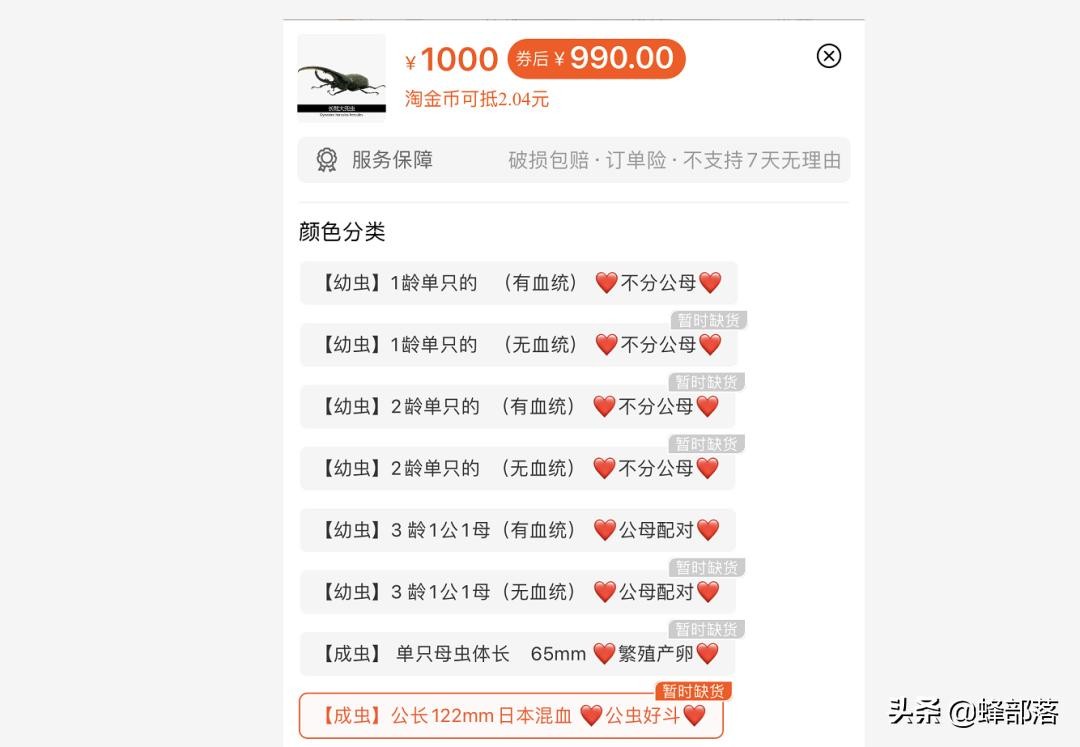Open the 服务保障 service guarantee row
The width and height of the screenshot is (1080, 747).
pyautogui.click(x=573, y=160)
